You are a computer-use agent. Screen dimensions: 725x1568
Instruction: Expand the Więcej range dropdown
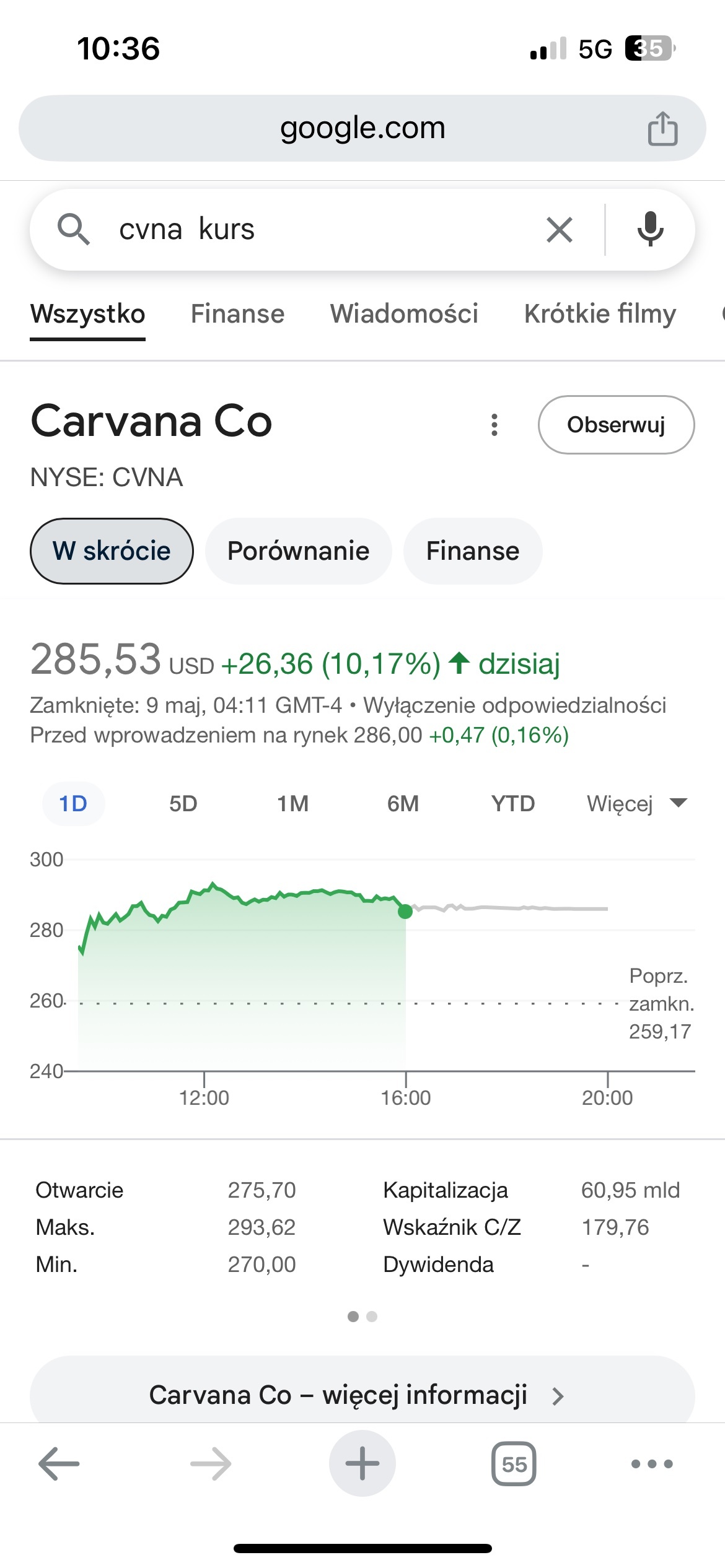click(636, 804)
